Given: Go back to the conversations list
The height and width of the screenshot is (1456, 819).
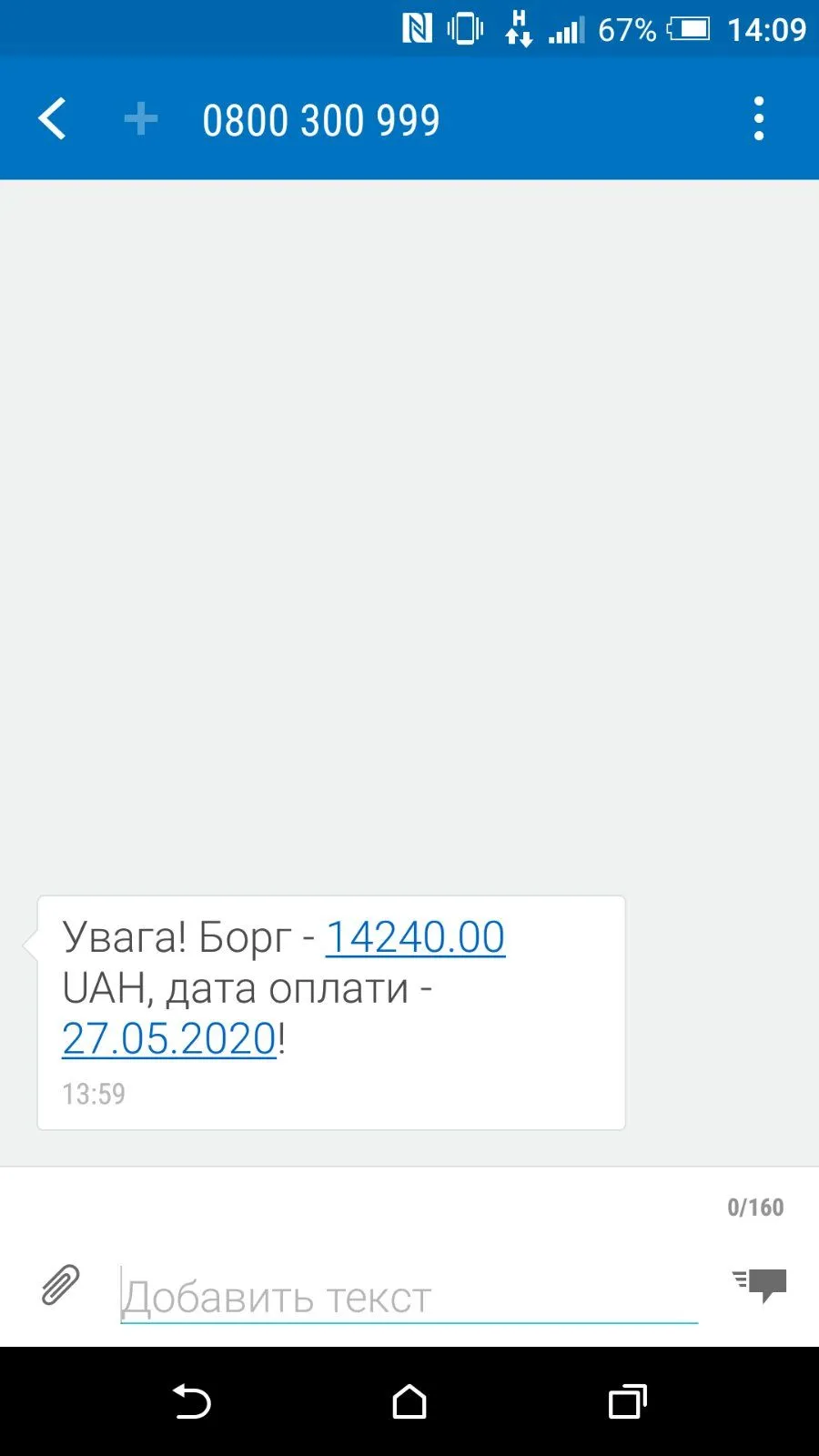Looking at the screenshot, I should click(x=53, y=119).
